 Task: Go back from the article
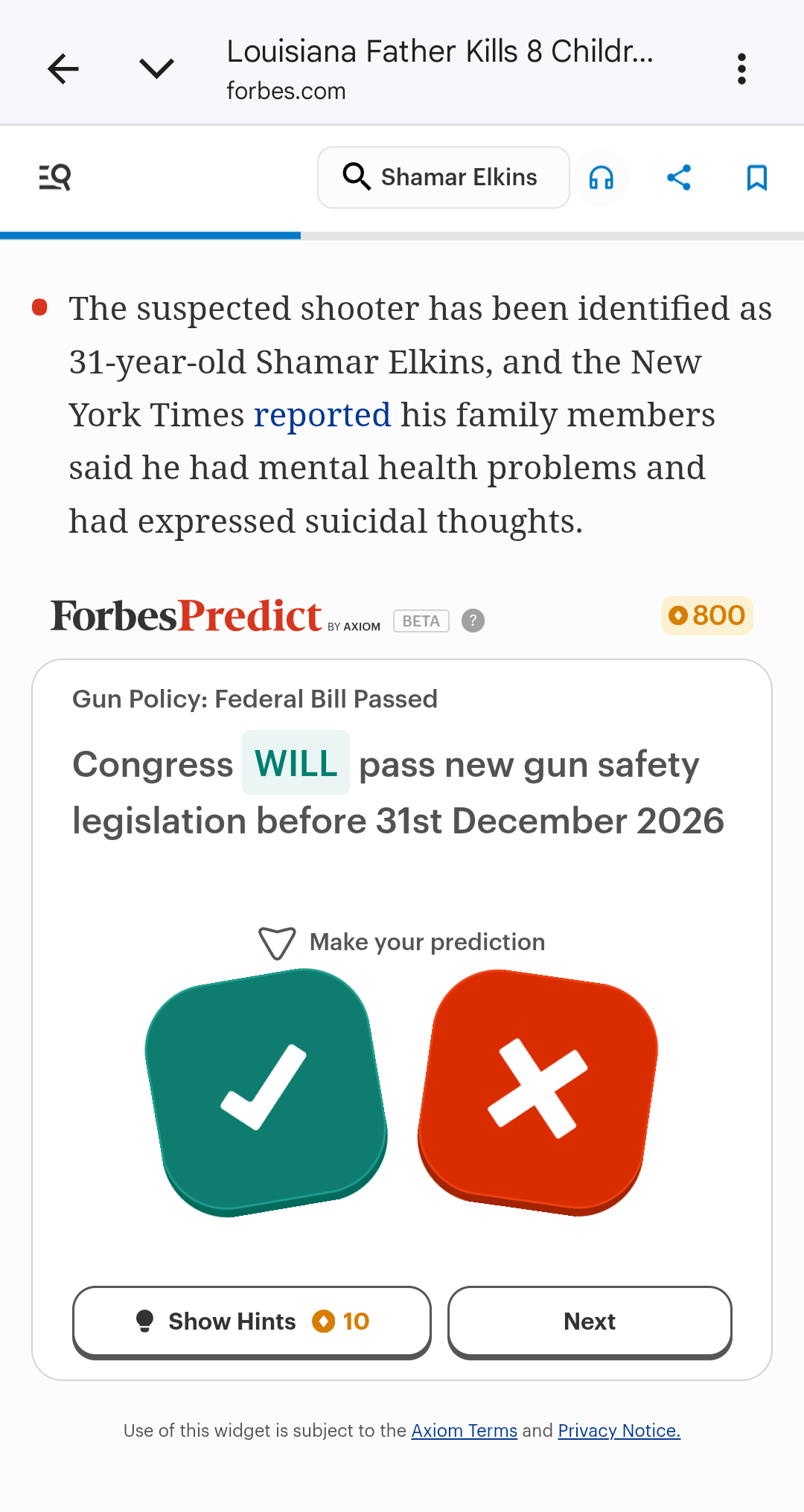pyautogui.click(x=63, y=69)
